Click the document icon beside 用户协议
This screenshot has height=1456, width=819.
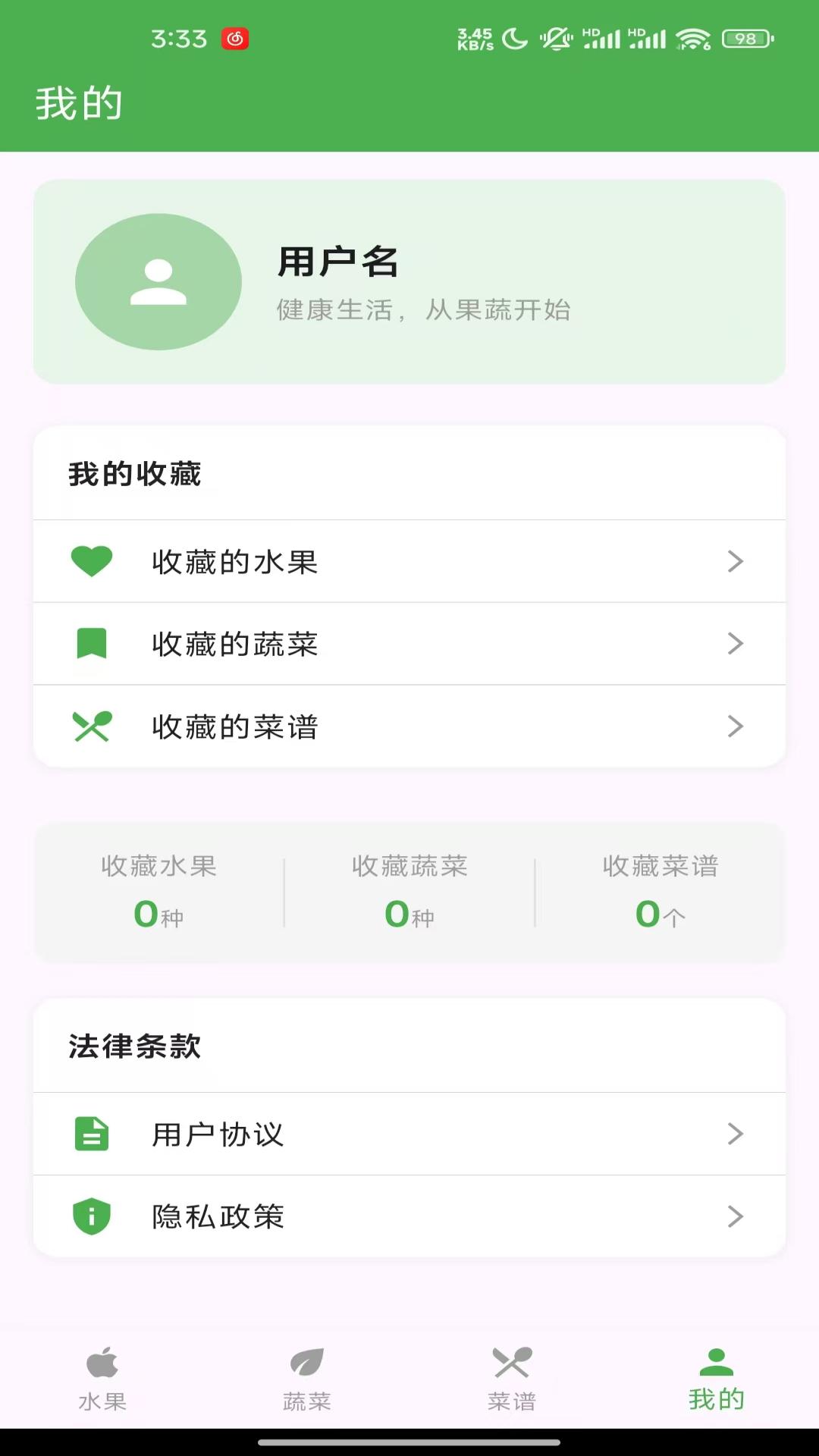coord(91,1134)
